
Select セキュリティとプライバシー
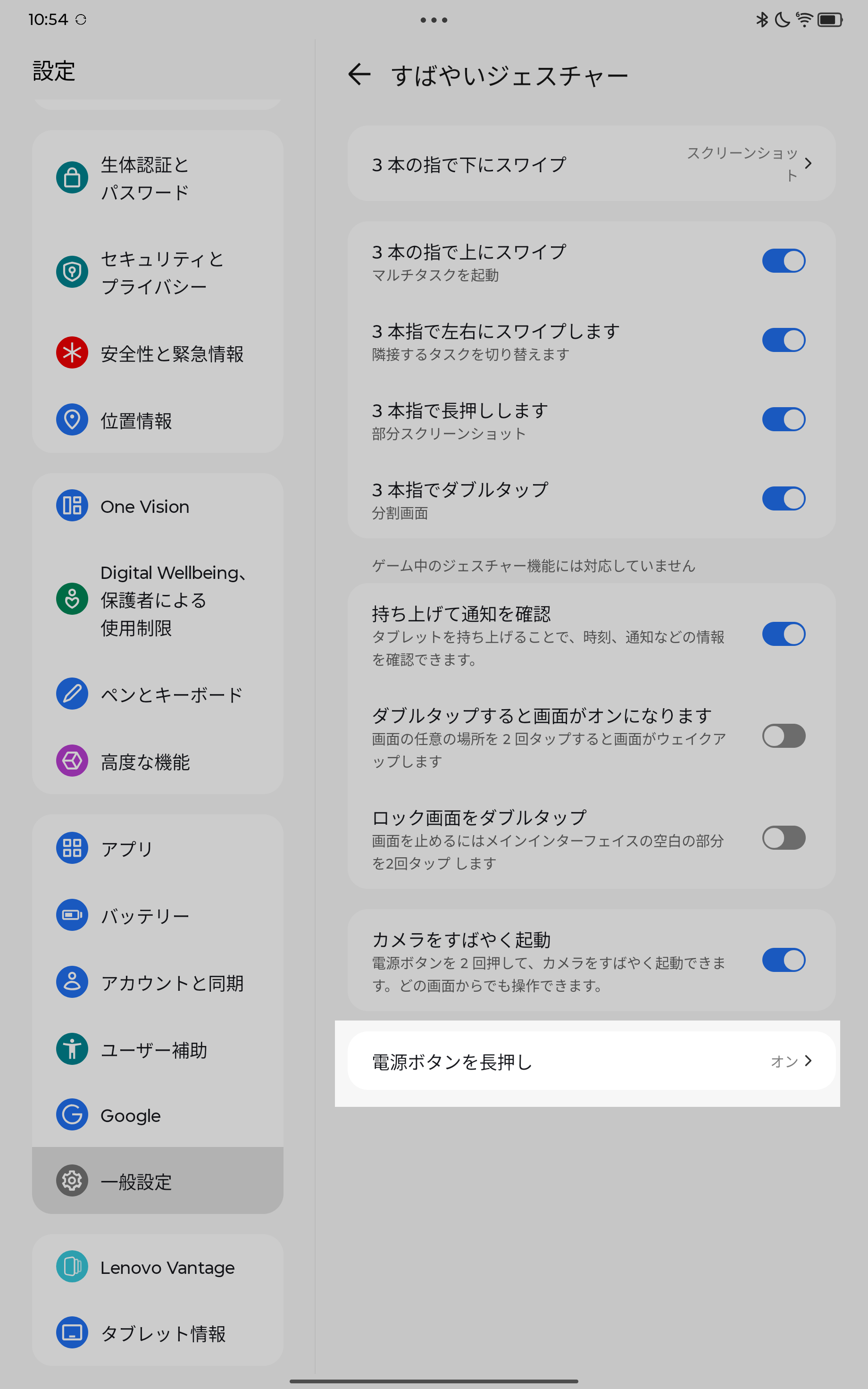coord(157,272)
